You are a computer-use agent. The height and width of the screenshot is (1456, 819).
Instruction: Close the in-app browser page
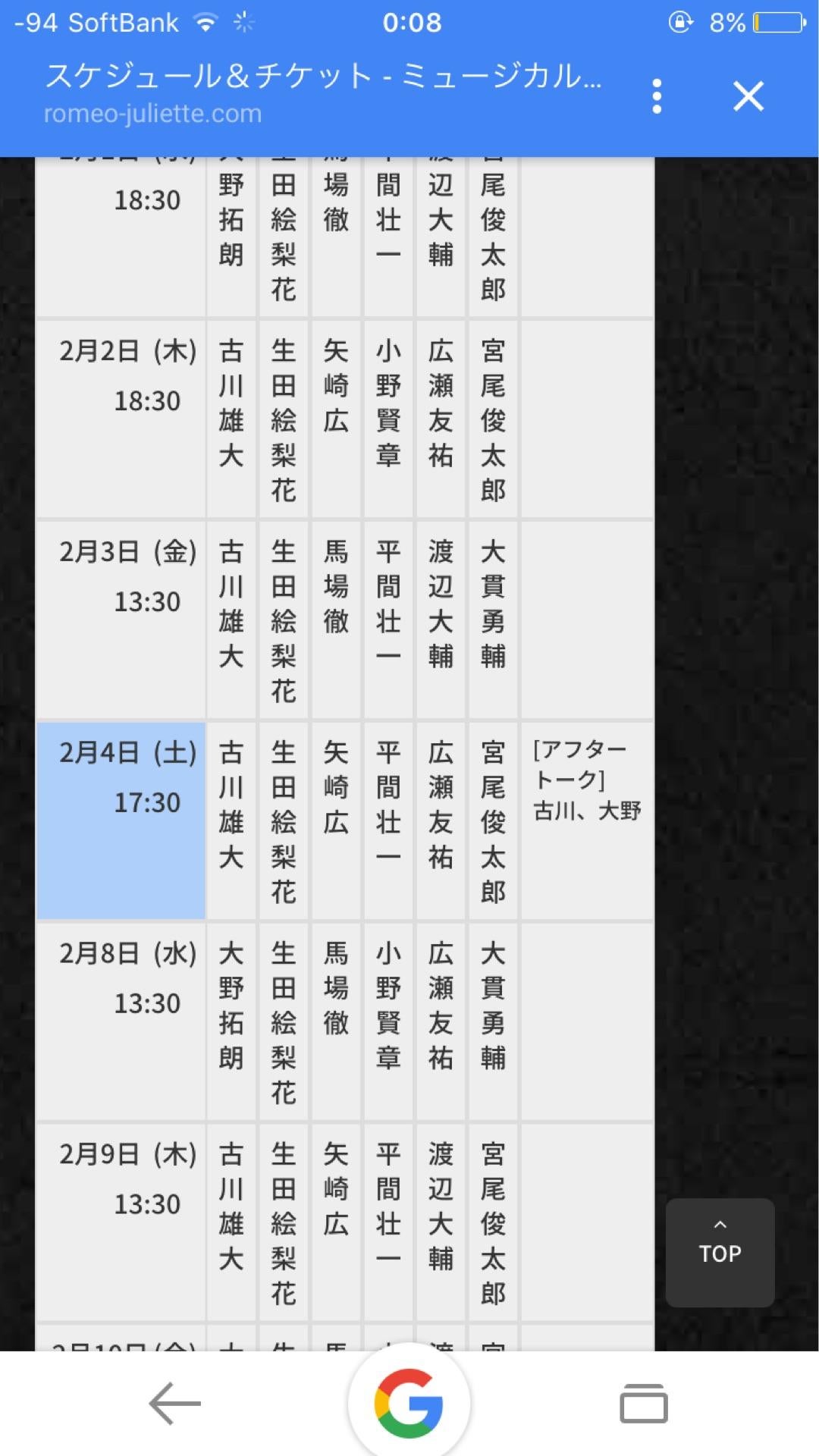(x=748, y=96)
